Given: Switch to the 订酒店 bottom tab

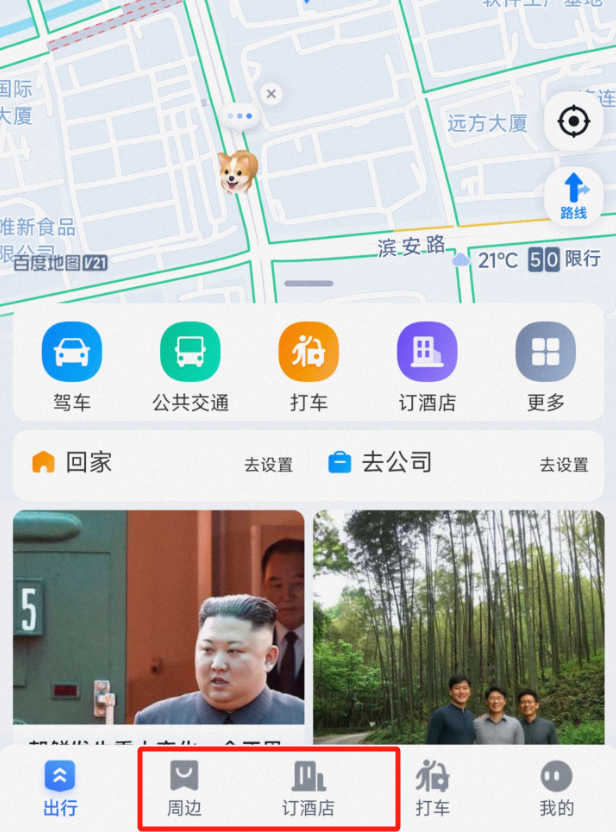Looking at the screenshot, I should [308, 789].
